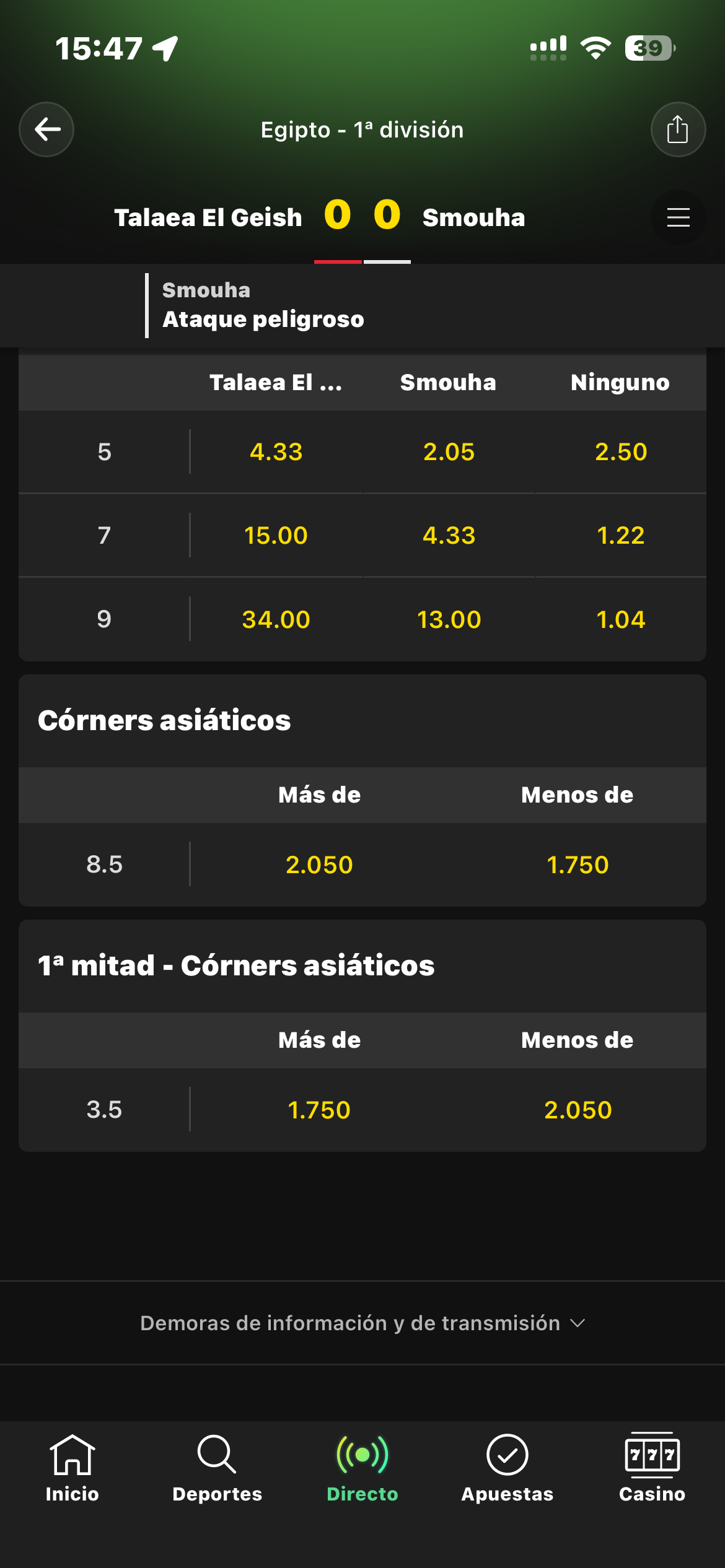The image size is (725, 1568).
Task: Select Más de 3.5 first-half corners at 1.750
Action: [319, 1110]
